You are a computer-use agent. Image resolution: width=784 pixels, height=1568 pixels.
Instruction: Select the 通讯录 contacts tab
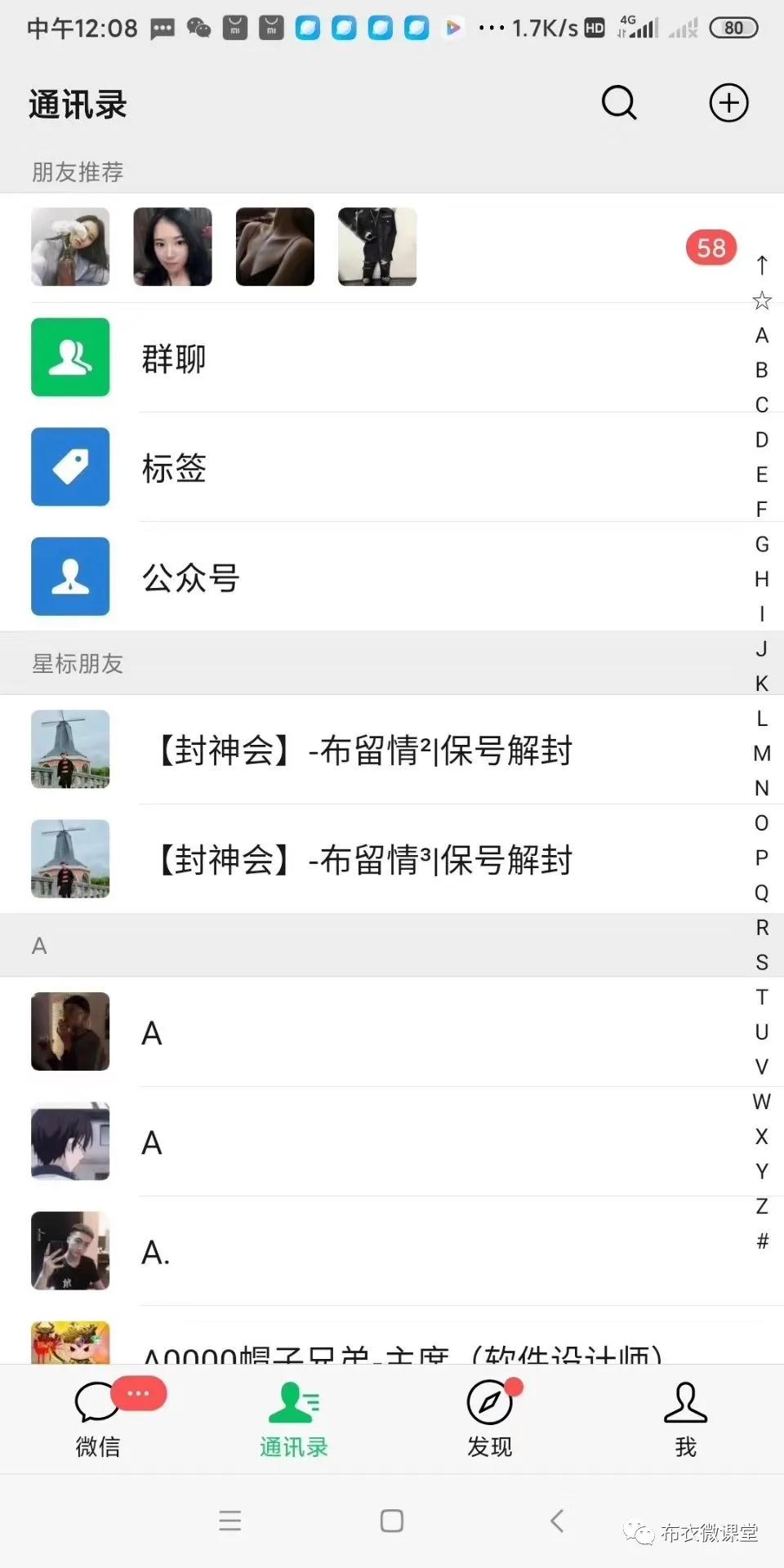(294, 1419)
